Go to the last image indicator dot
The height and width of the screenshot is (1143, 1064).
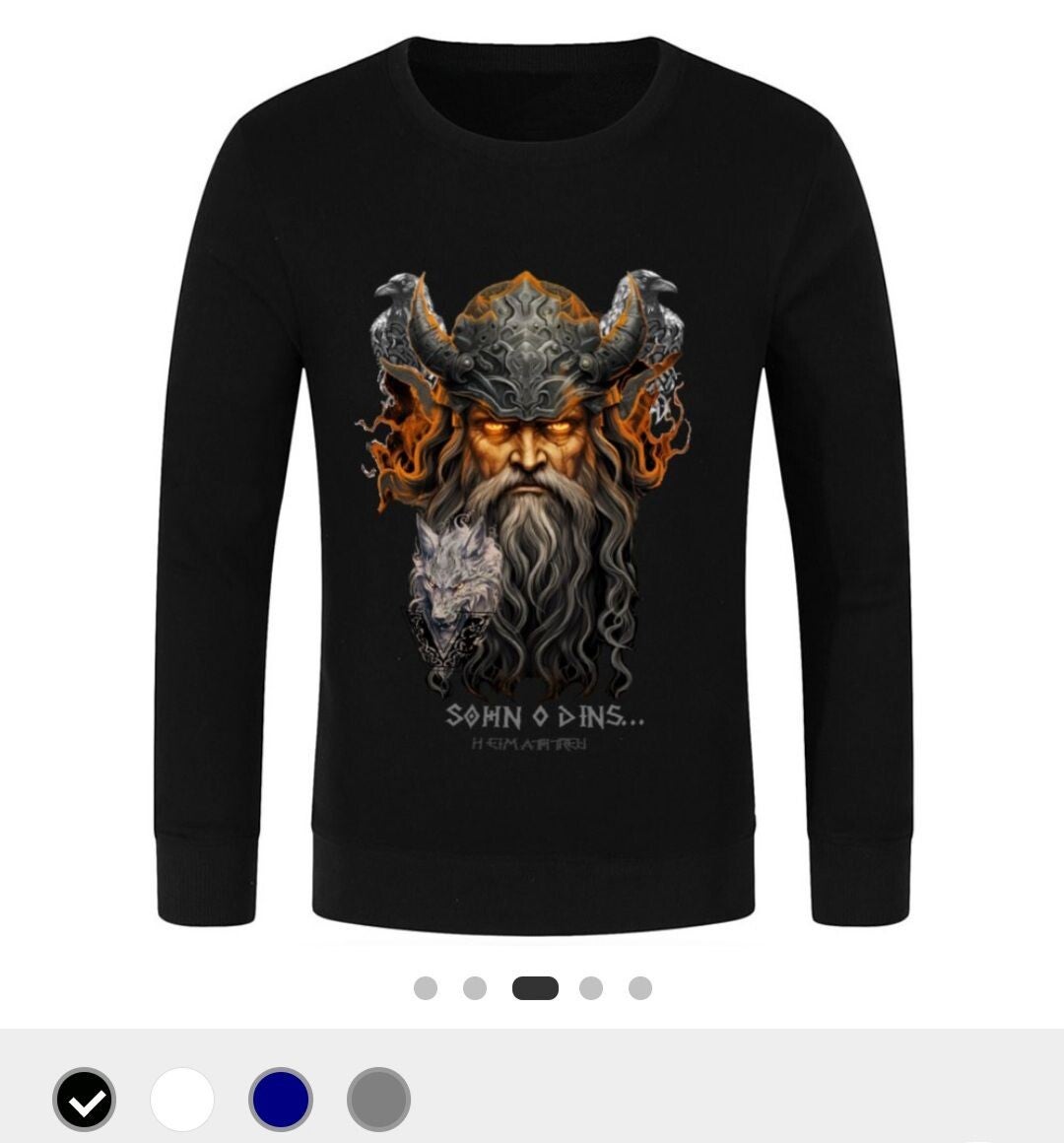point(640,988)
